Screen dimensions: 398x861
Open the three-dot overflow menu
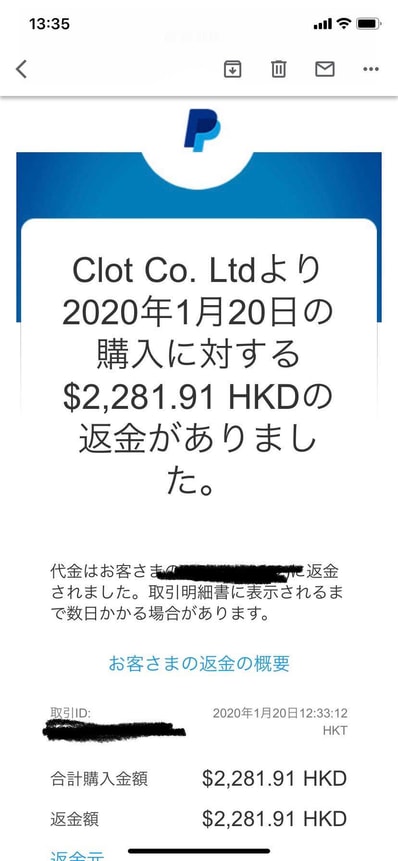[371, 69]
